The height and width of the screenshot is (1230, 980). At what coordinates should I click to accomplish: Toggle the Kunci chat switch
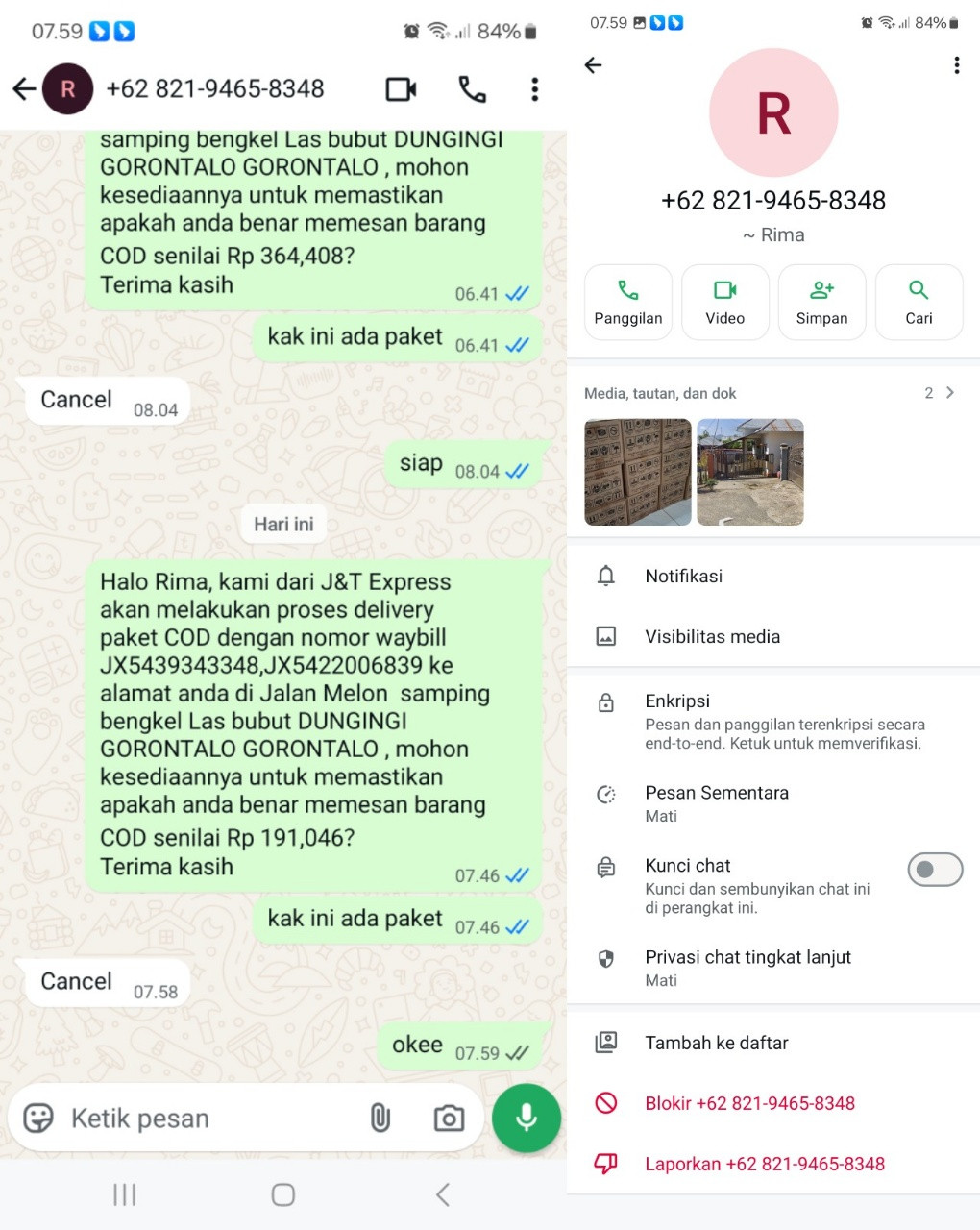(935, 870)
